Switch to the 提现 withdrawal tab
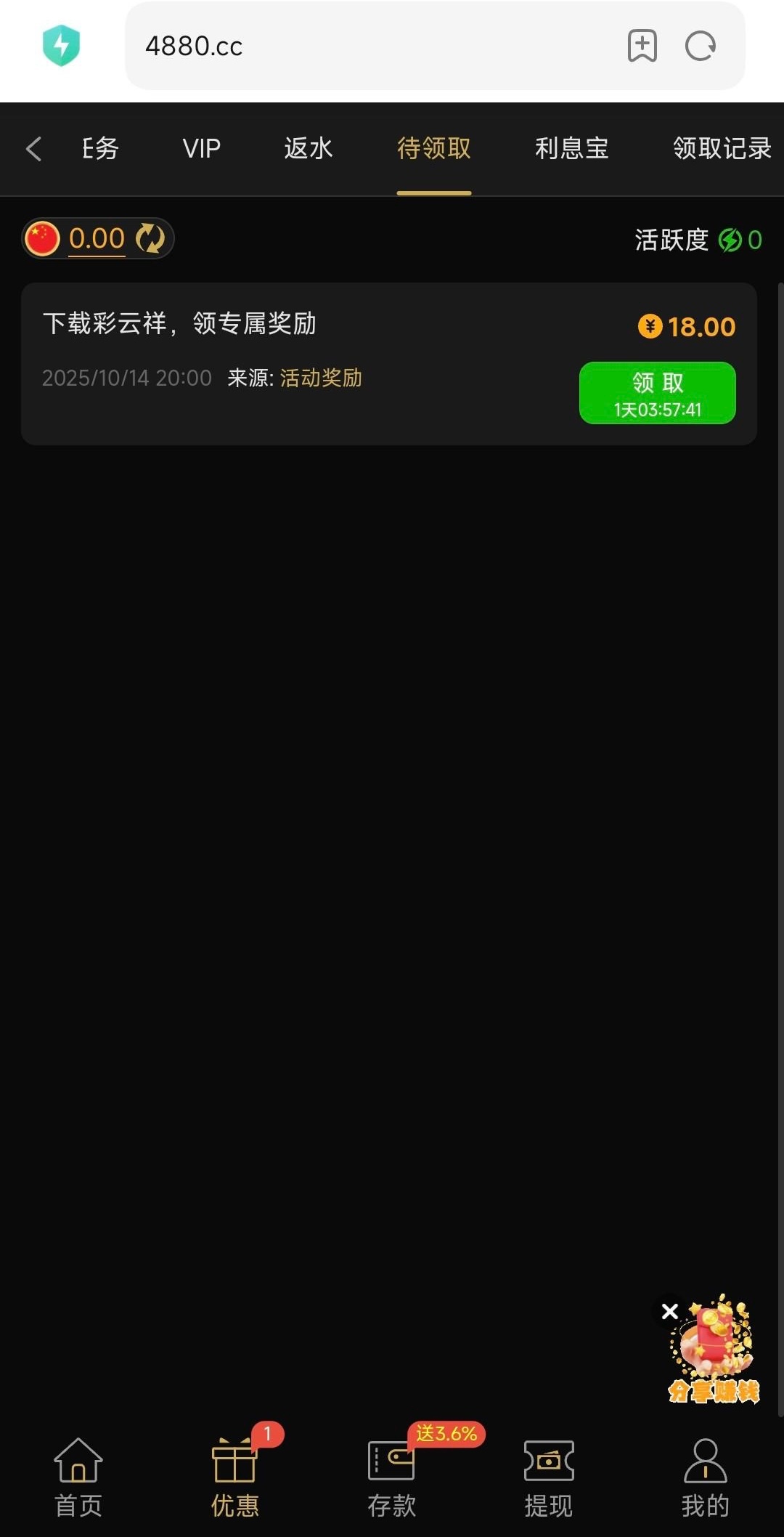The image size is (784, 1537). [549, 1478]
